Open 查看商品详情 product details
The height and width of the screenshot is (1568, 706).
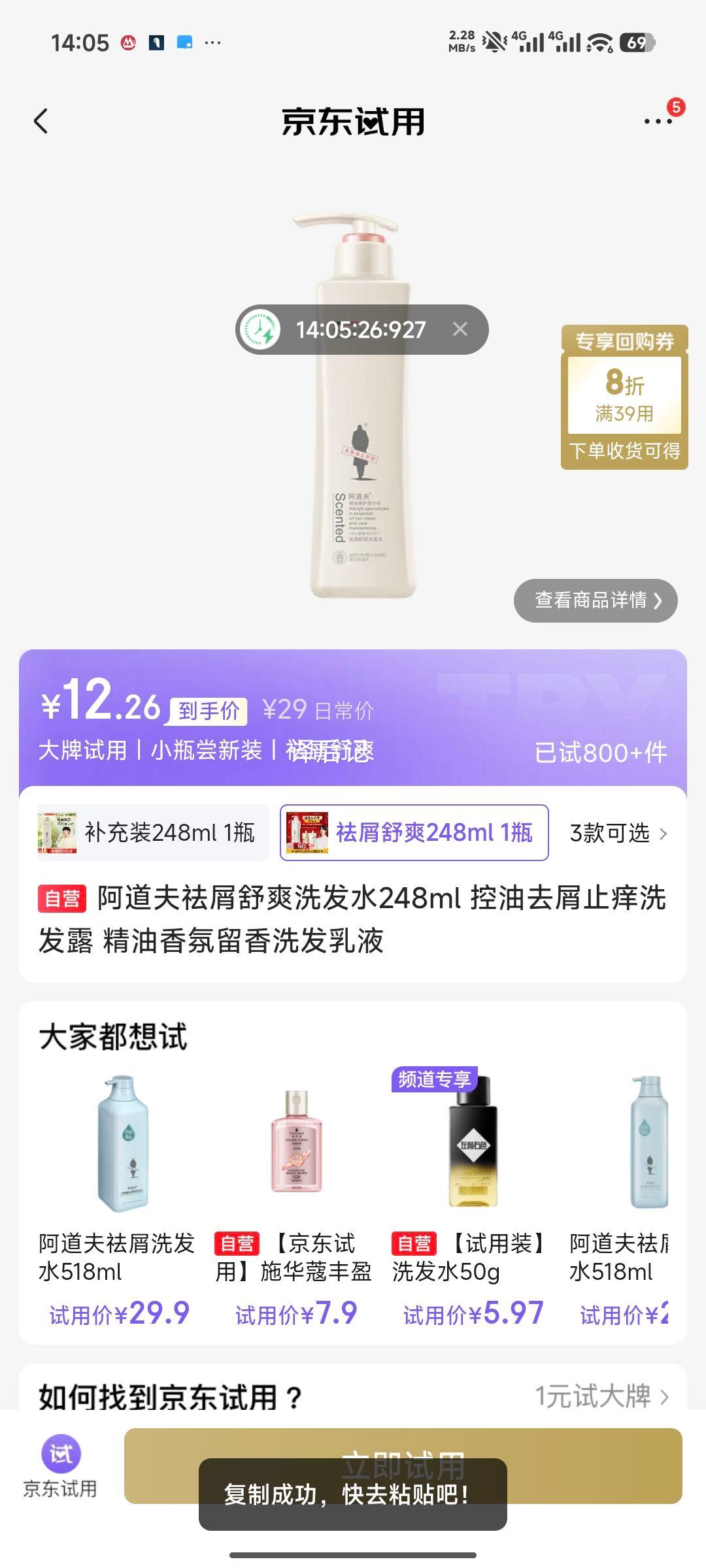click(596, 600)
